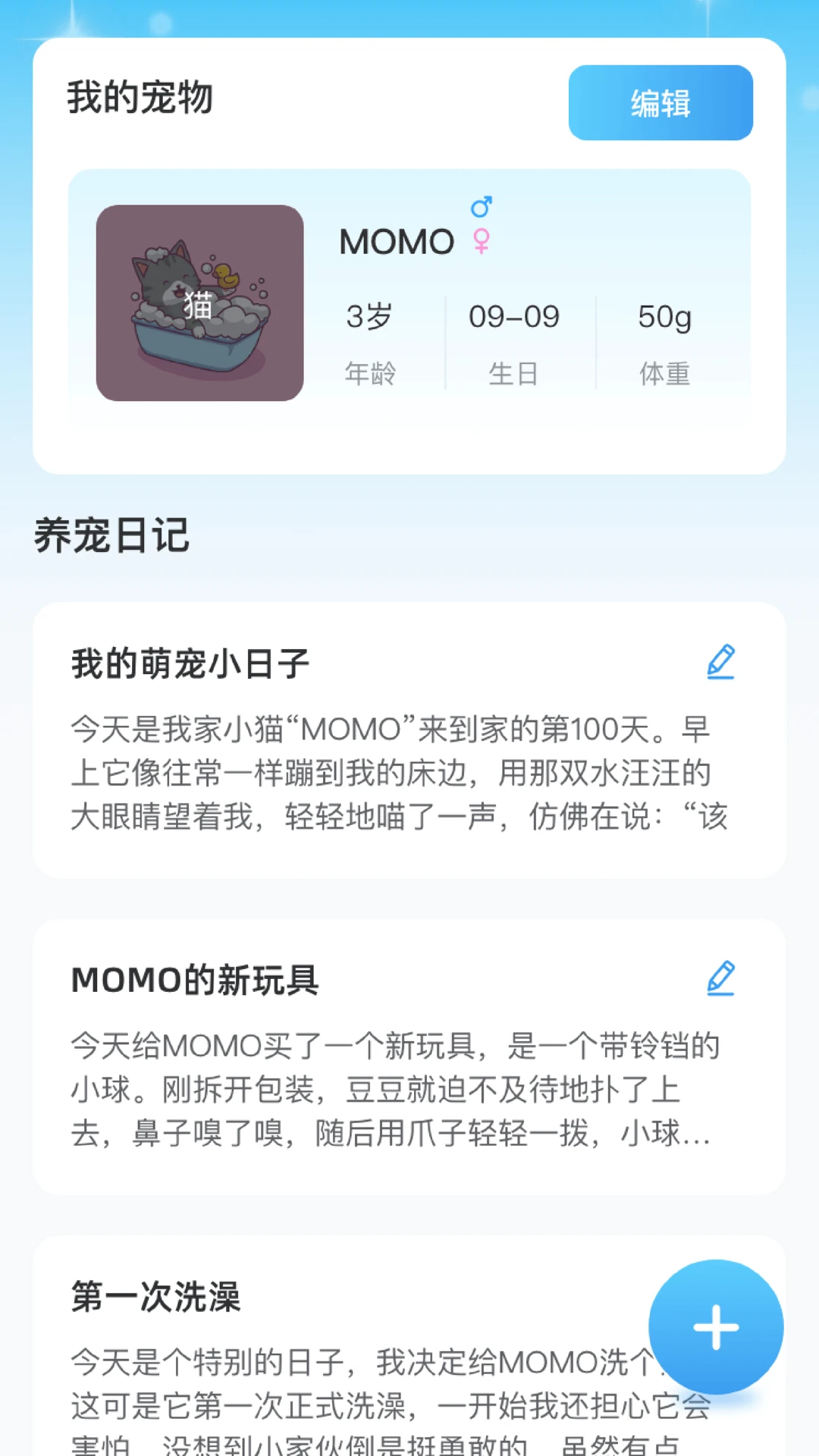The image size is (819, 1456).
Task: Click the 3岁 age value
Action: (x=368, y=317)
